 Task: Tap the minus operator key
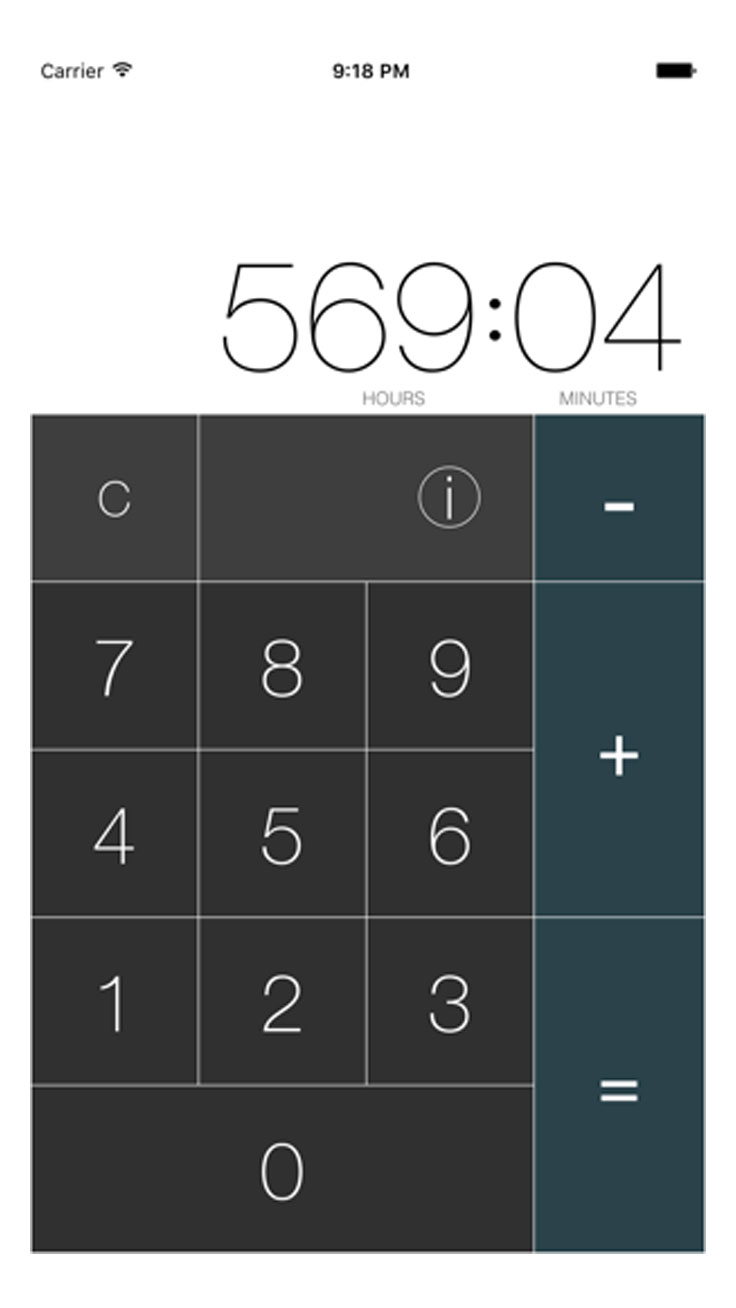619,498
